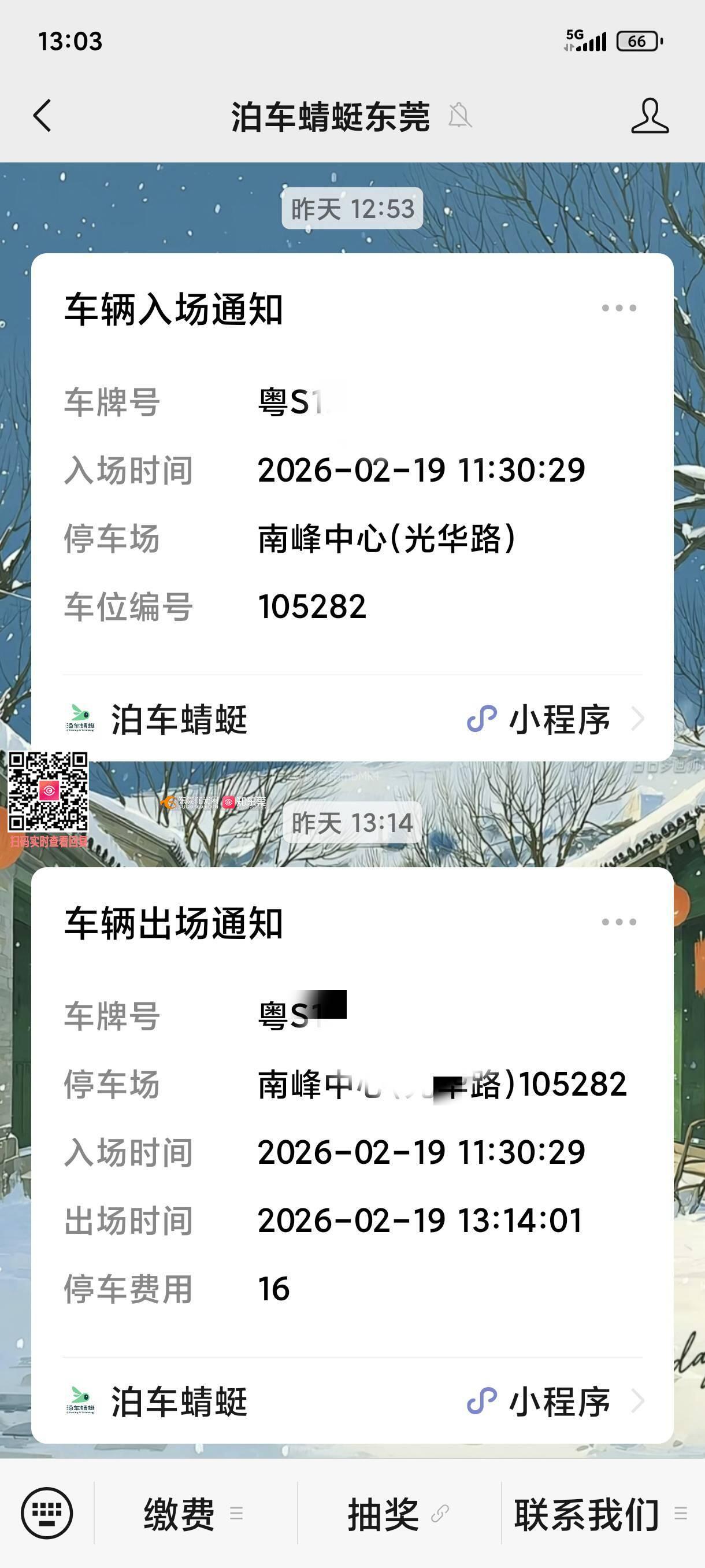Open the account profile icon
The width and height of the screenshot is (705, 1568).
pos(649,116)
